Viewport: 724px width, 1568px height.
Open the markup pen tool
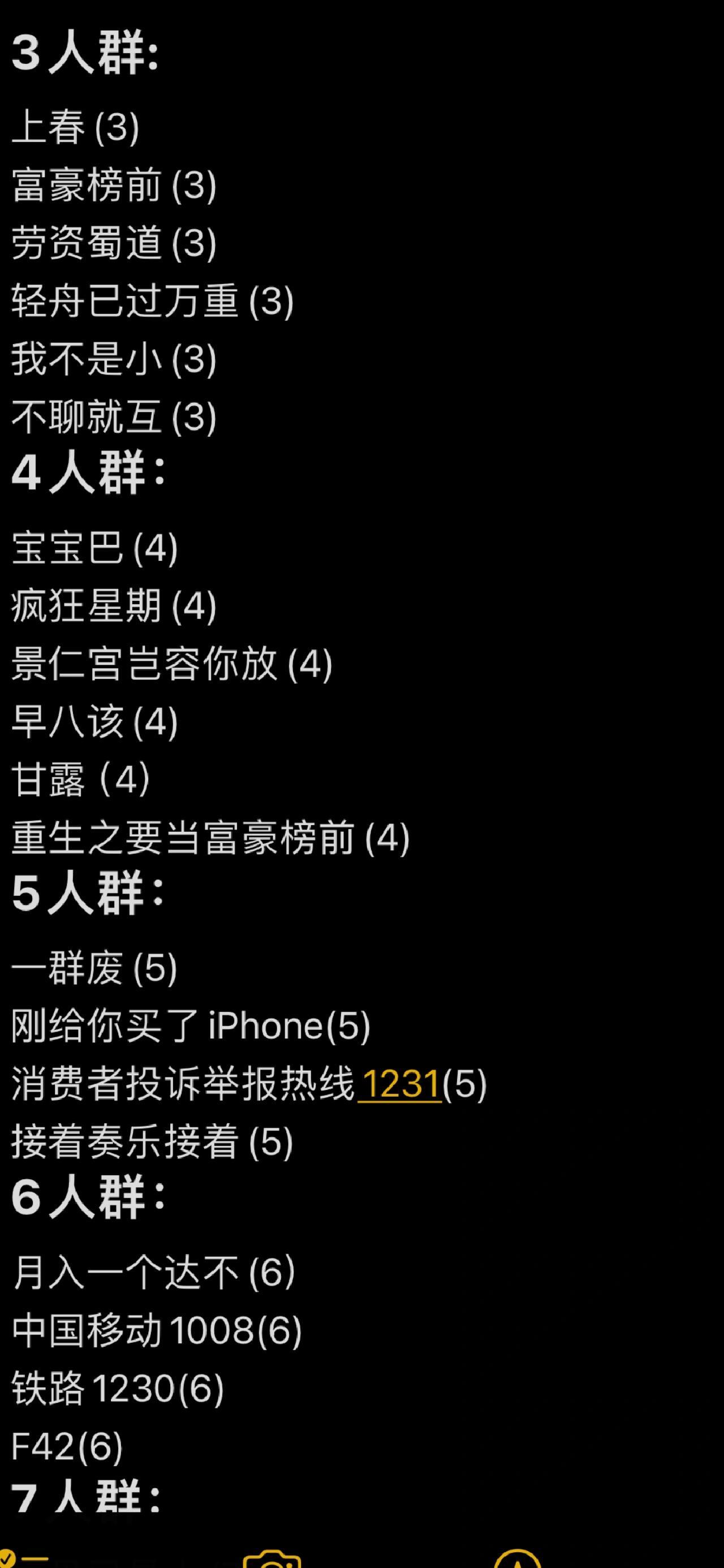pyautogui.click(x=517, y=1560)
